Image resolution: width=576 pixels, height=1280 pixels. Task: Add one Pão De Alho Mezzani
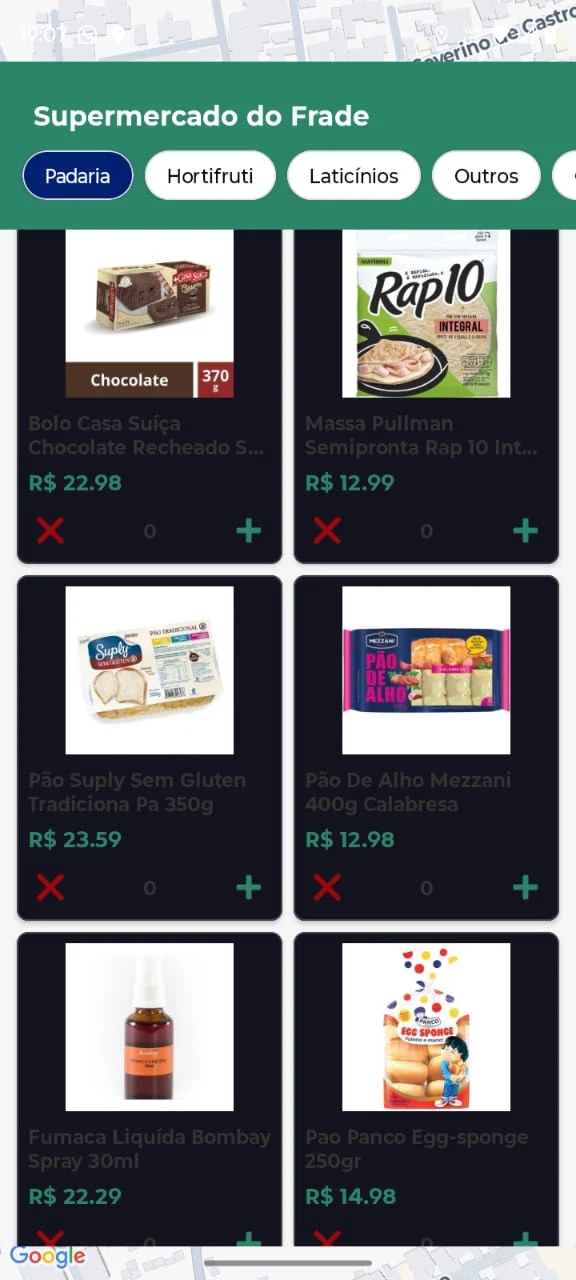(525, 887)
